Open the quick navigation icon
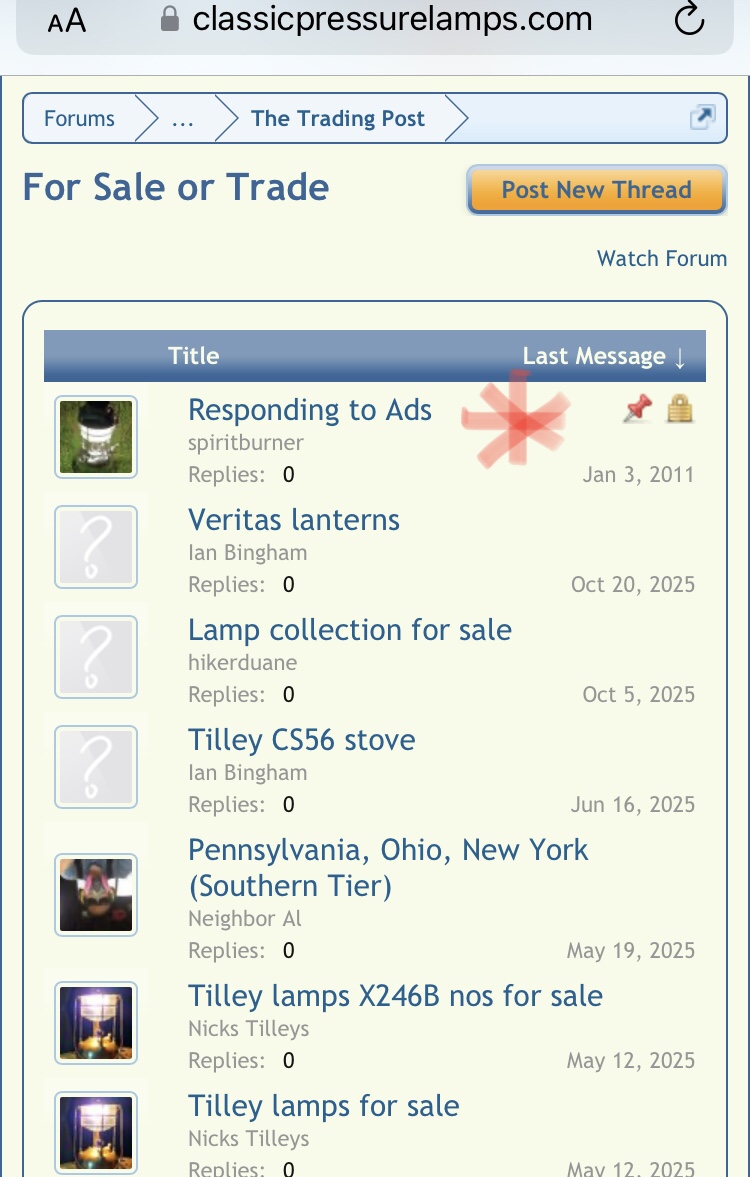This screenshot has height=1177, width=750. [x=702, y=118]
